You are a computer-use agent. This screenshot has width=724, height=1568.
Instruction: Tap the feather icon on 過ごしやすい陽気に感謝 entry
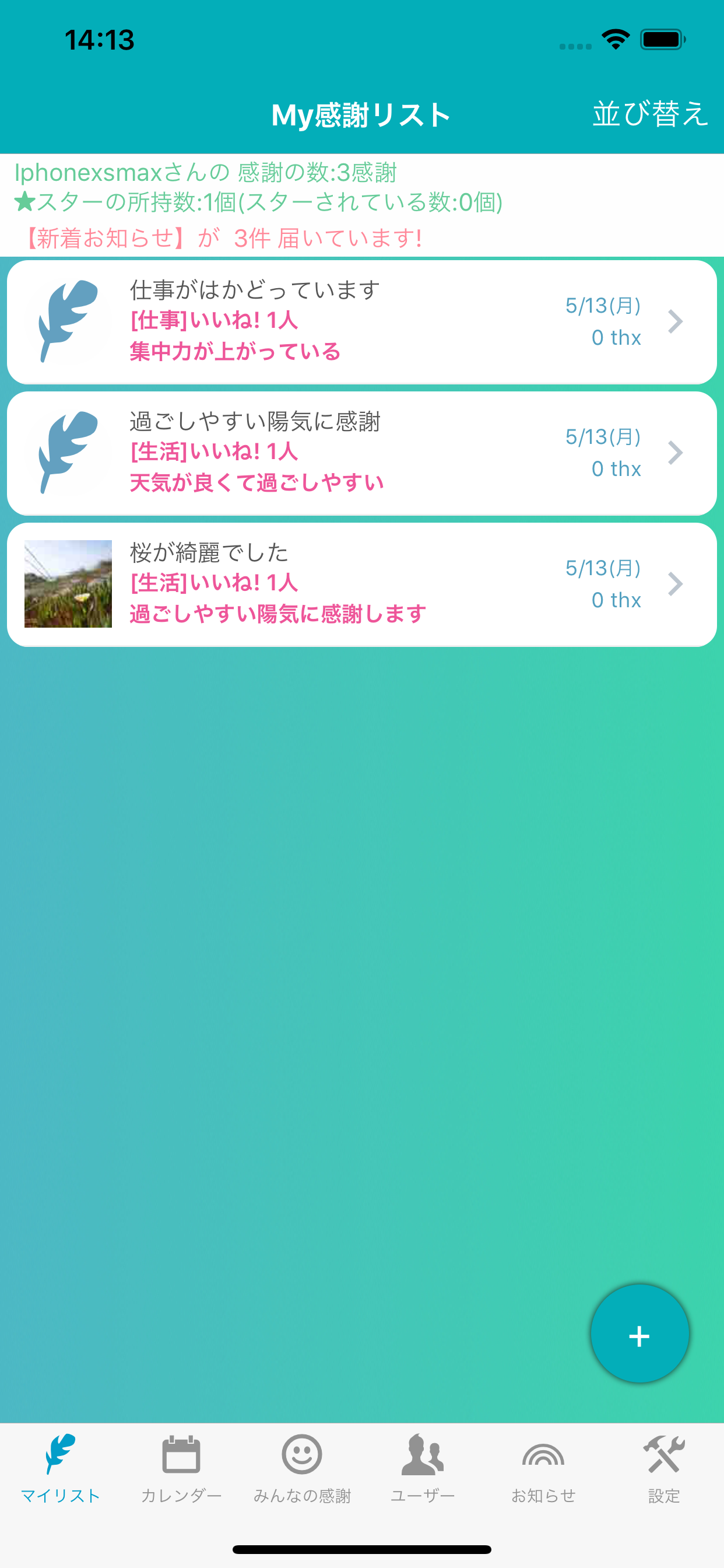click(x=68, y=452)
